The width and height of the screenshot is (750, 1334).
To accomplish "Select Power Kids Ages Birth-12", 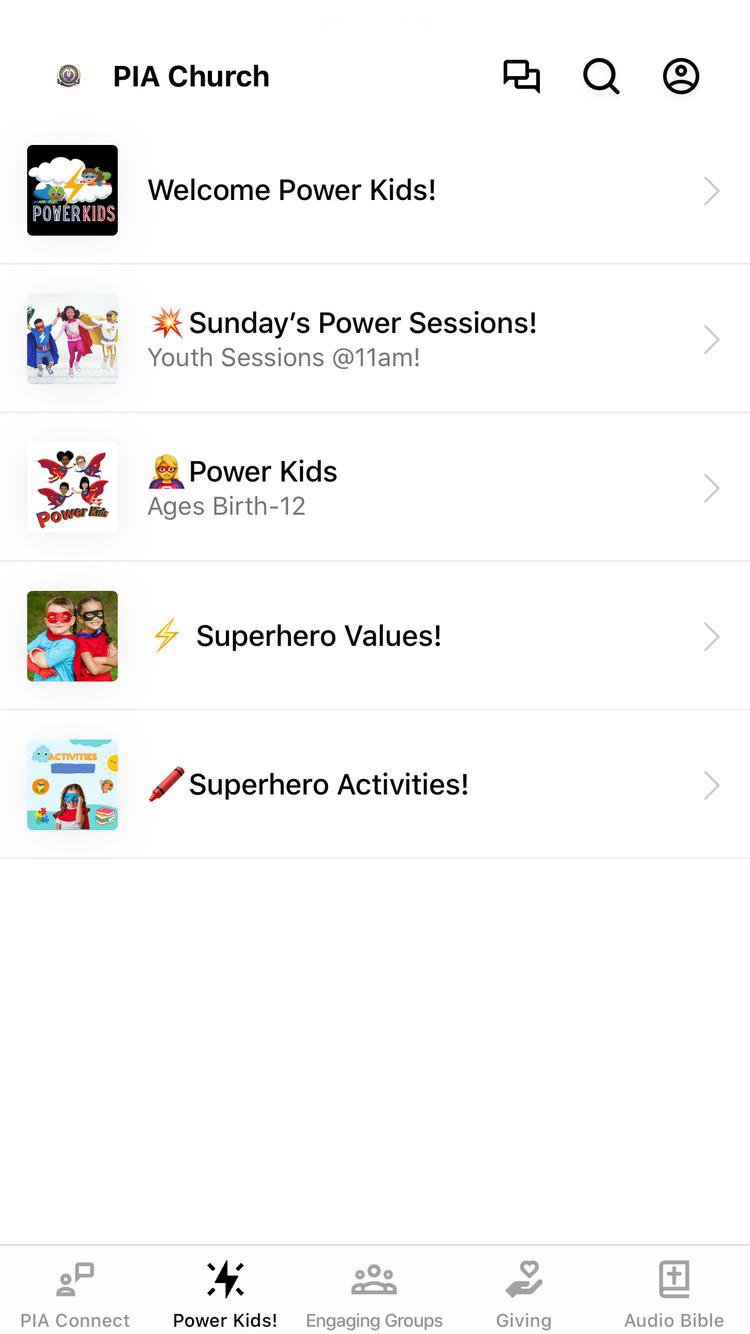I will 375,487.
